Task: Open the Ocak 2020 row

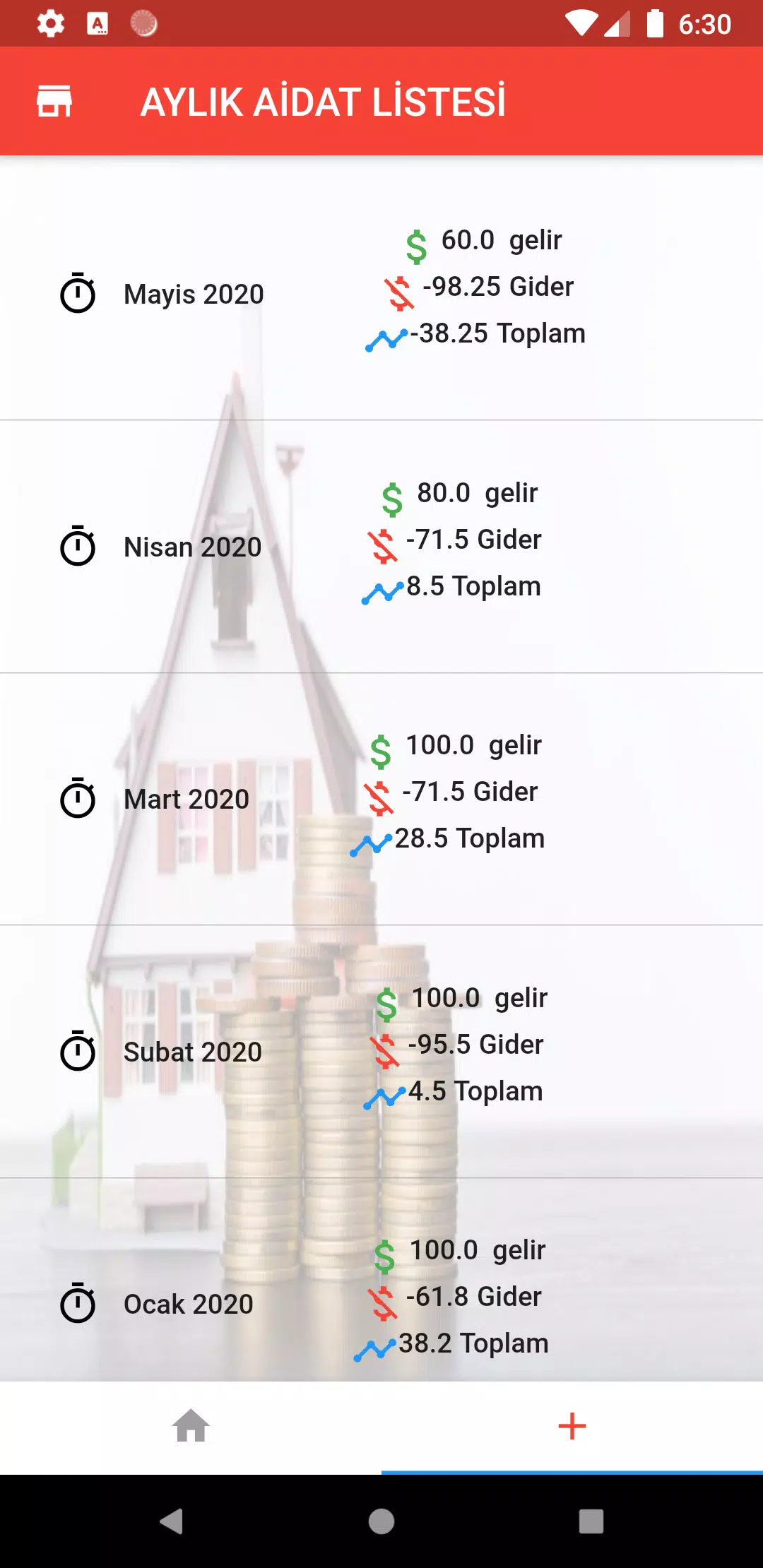Action: [381, 1280]
